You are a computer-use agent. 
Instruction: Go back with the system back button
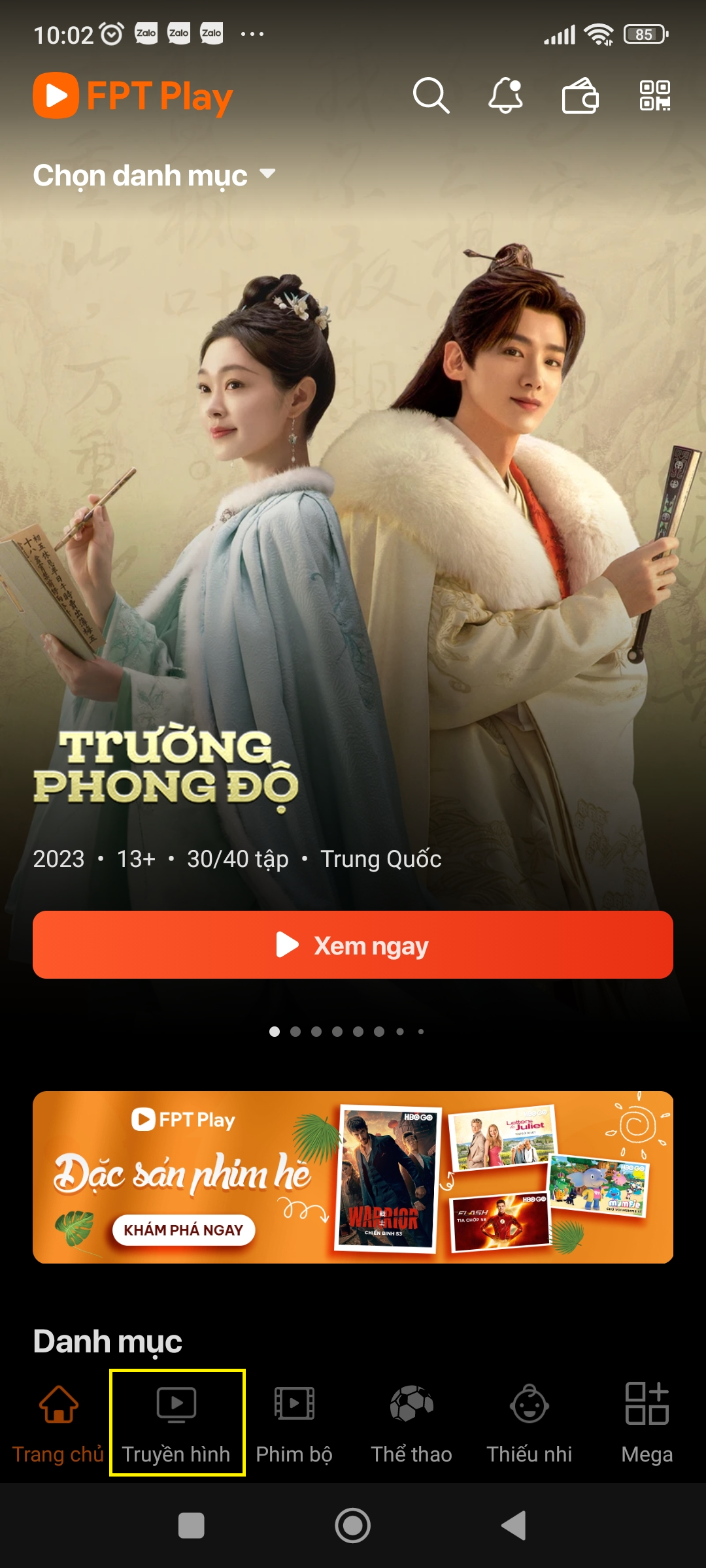(514, 1526)
